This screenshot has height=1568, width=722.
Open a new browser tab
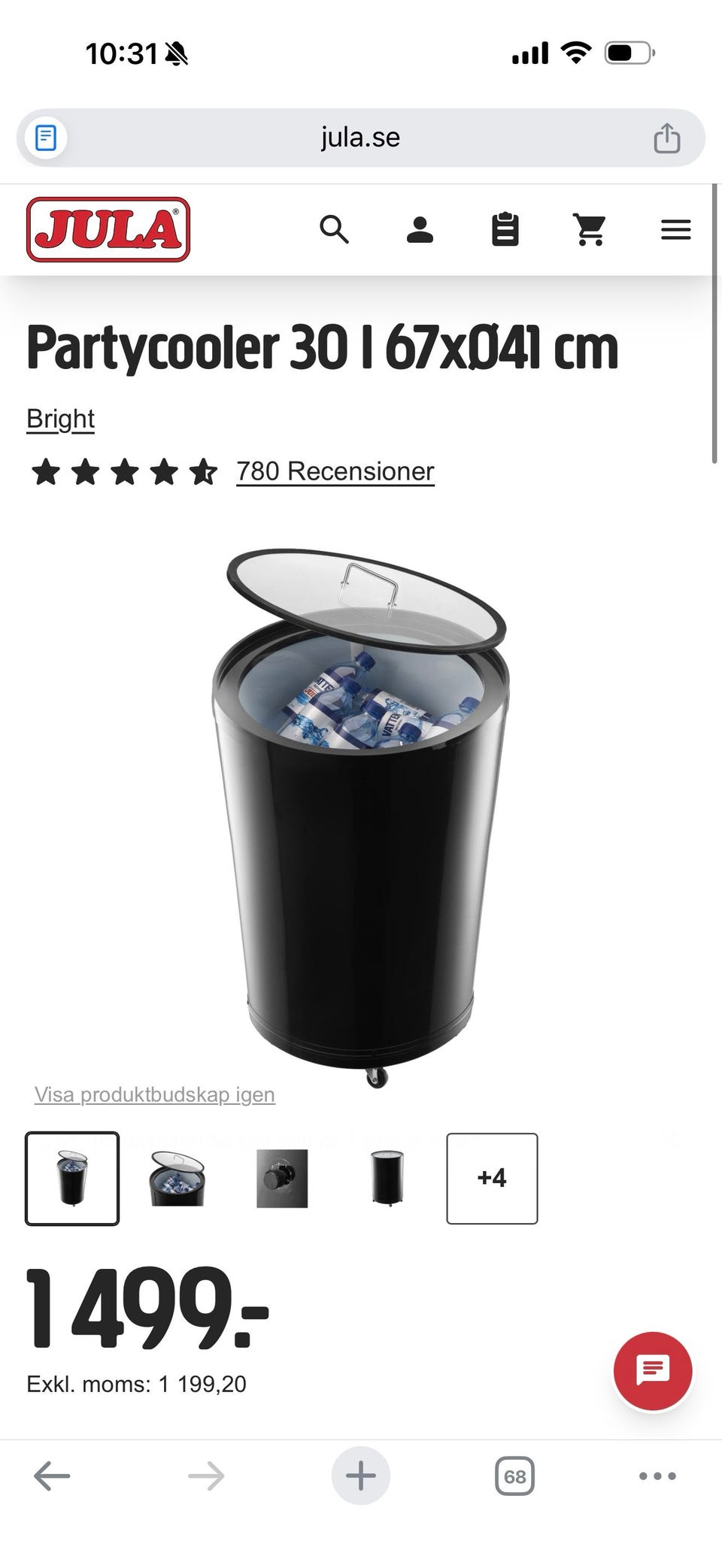pyautogui.click(x=360, y=1476)
